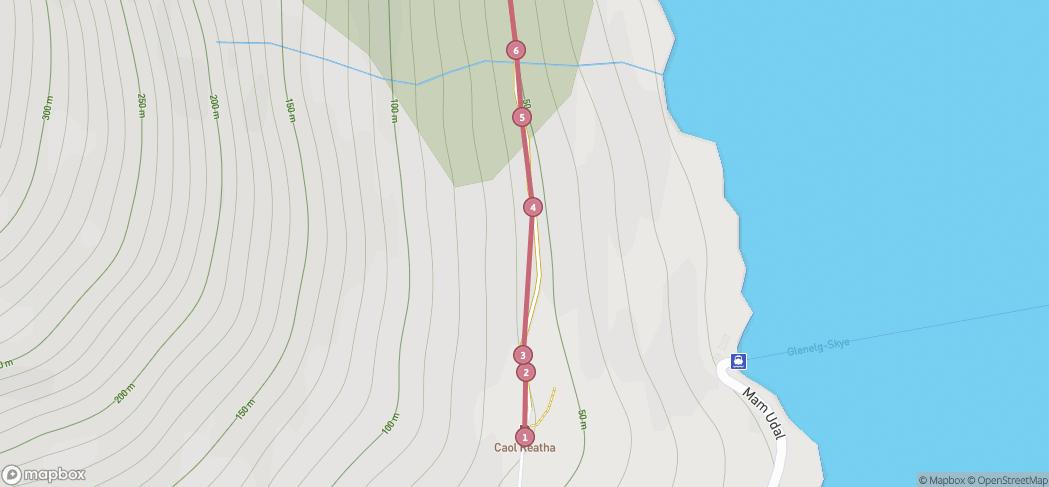The image size is (1049, 487).
Task: Tap waypoint marker 2 on the route
Action: [x=526, y=373]
